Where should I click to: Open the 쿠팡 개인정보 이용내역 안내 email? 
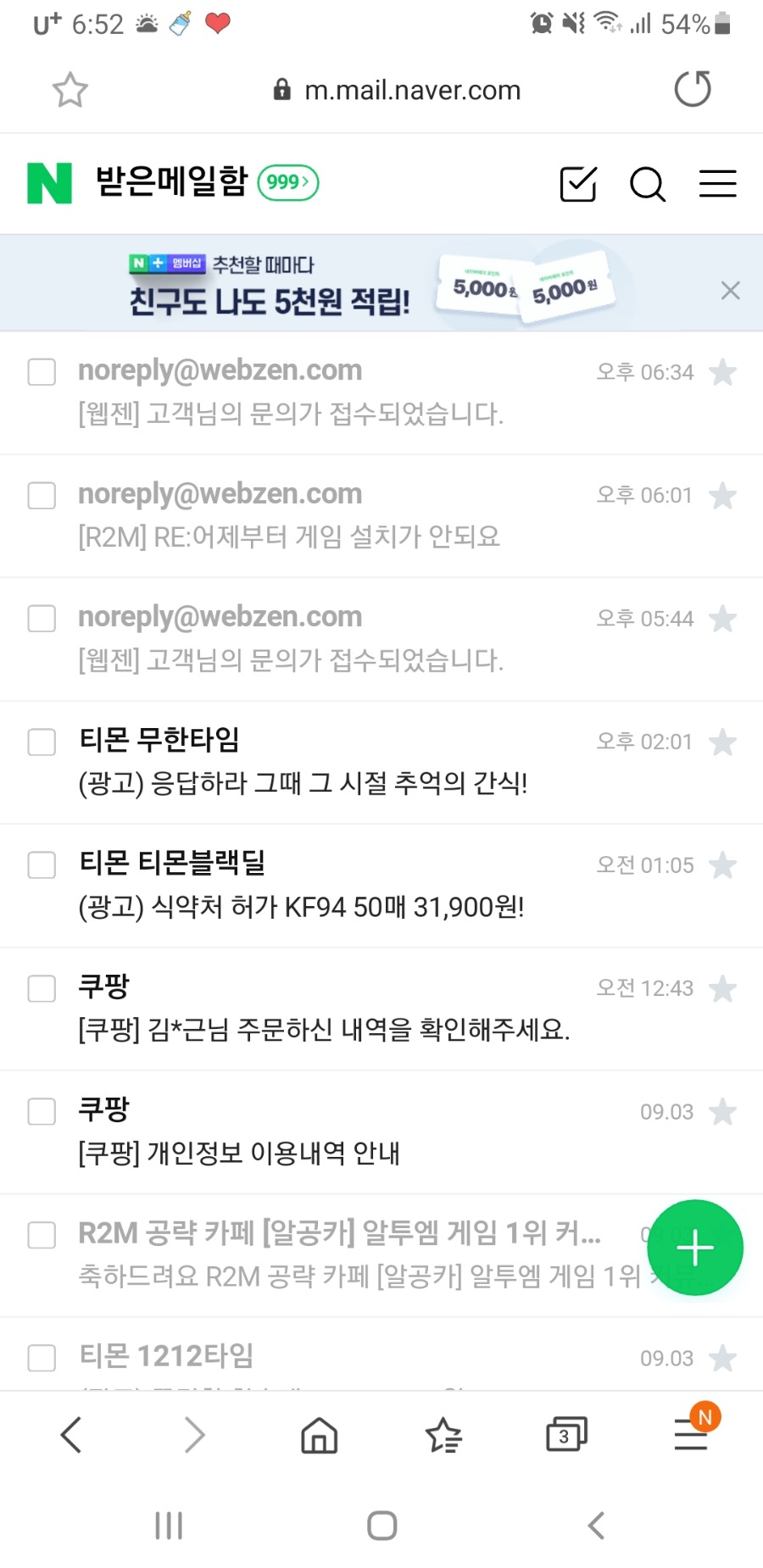tap(322, 1132)
